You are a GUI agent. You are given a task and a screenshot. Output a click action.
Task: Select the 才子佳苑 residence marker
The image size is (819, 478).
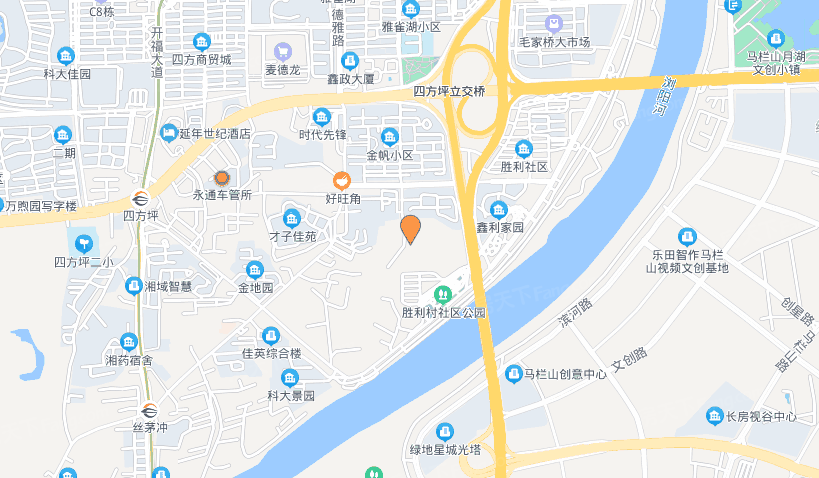pyautogui.click(x=292, y=218)
